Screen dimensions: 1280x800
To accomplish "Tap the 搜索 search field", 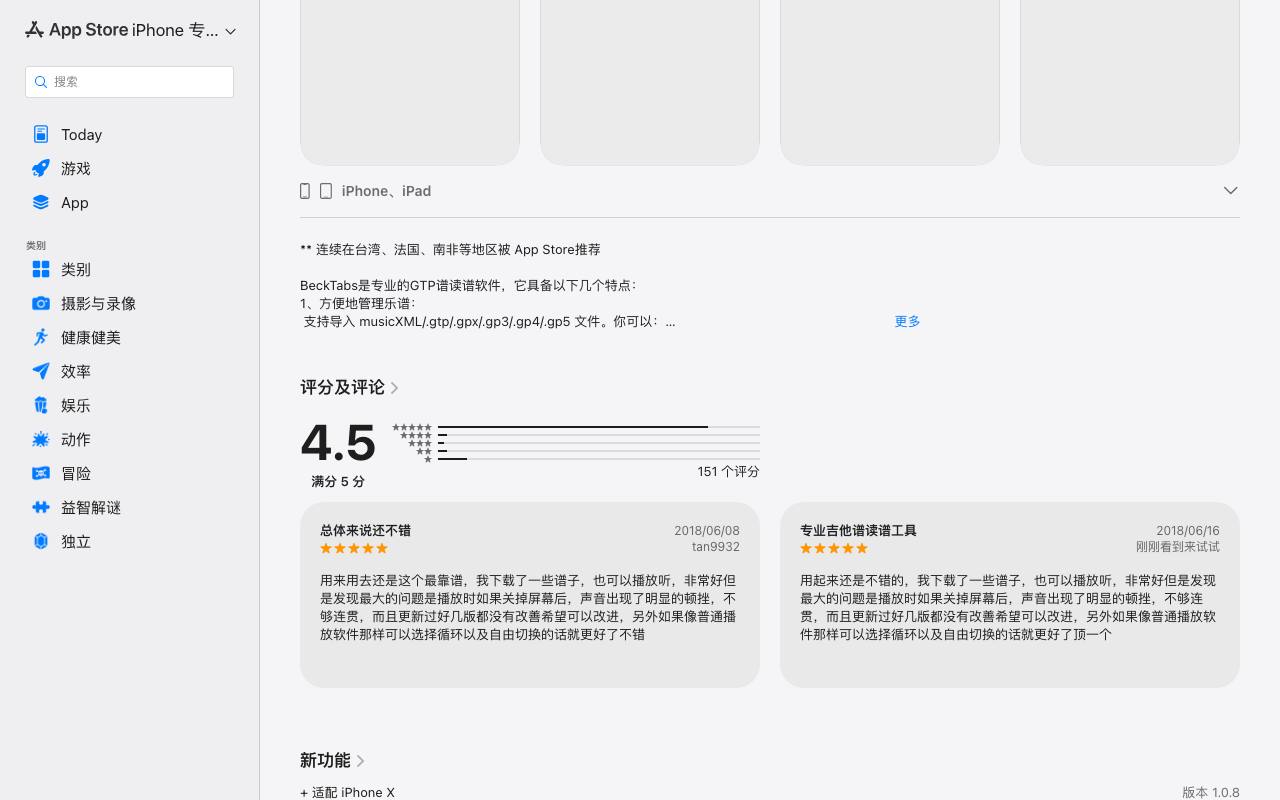I will [x=129, y=82].
